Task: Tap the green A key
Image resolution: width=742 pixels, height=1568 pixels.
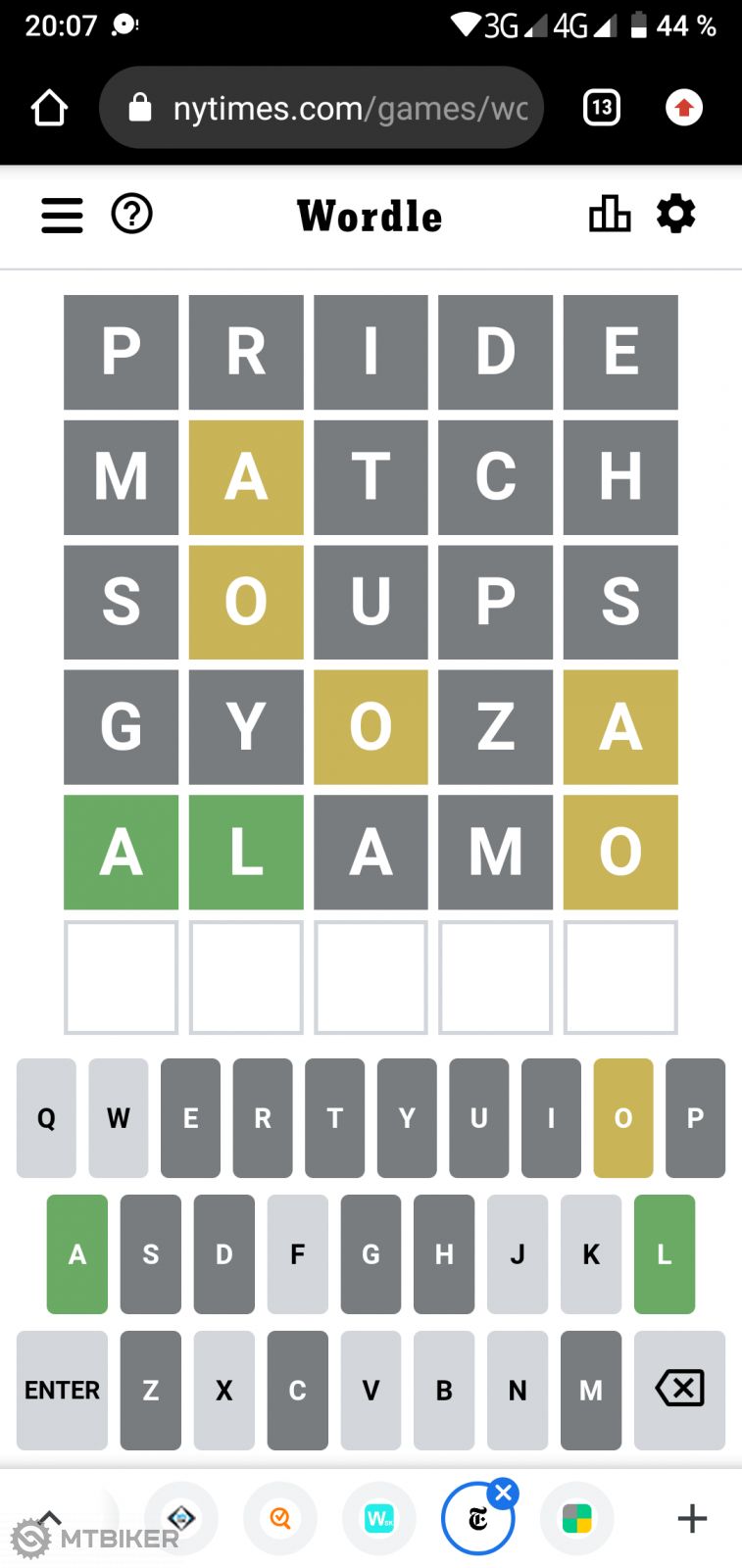Action: coord(77,1254)
